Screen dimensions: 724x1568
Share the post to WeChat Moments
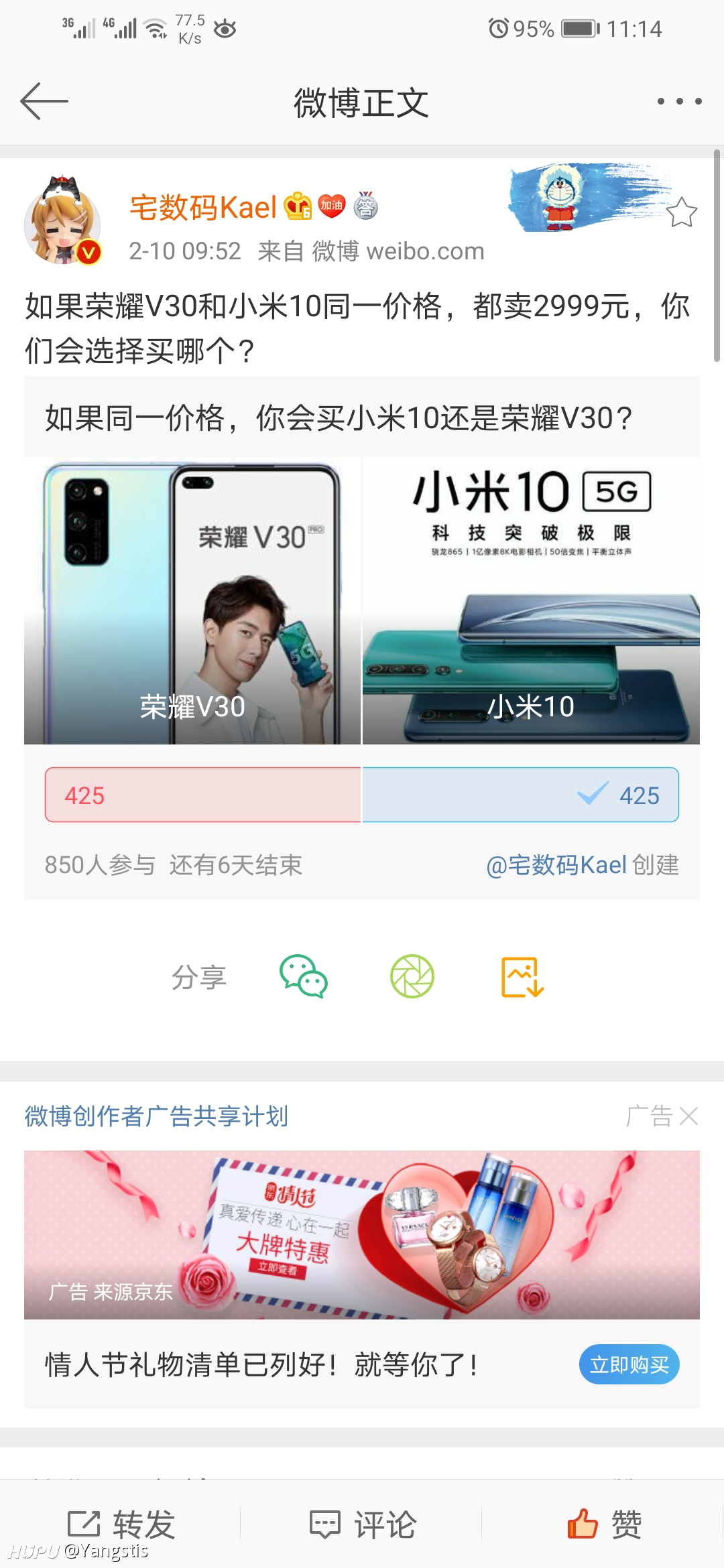click(x=412, y=976)
